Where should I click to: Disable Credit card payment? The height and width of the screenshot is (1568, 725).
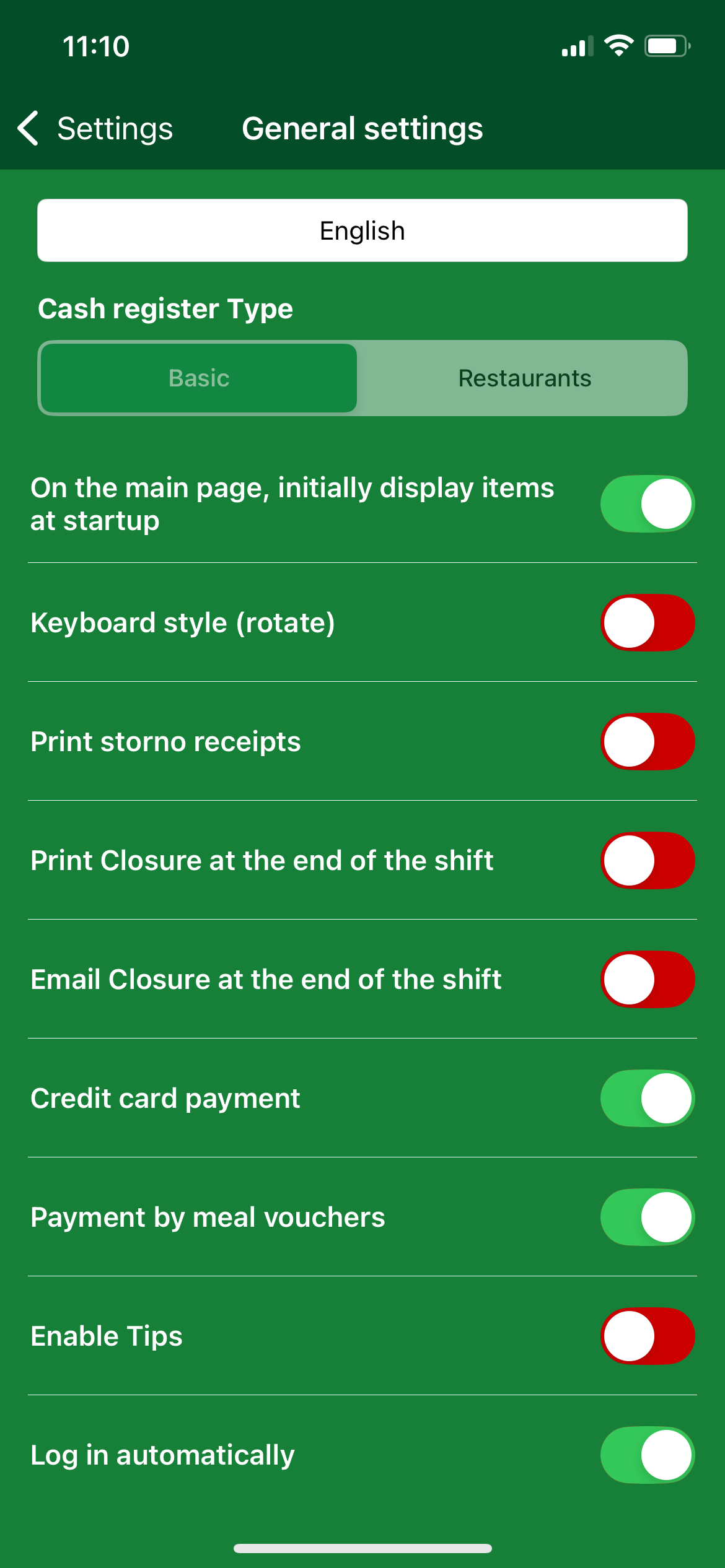(x=646, y=1097)
